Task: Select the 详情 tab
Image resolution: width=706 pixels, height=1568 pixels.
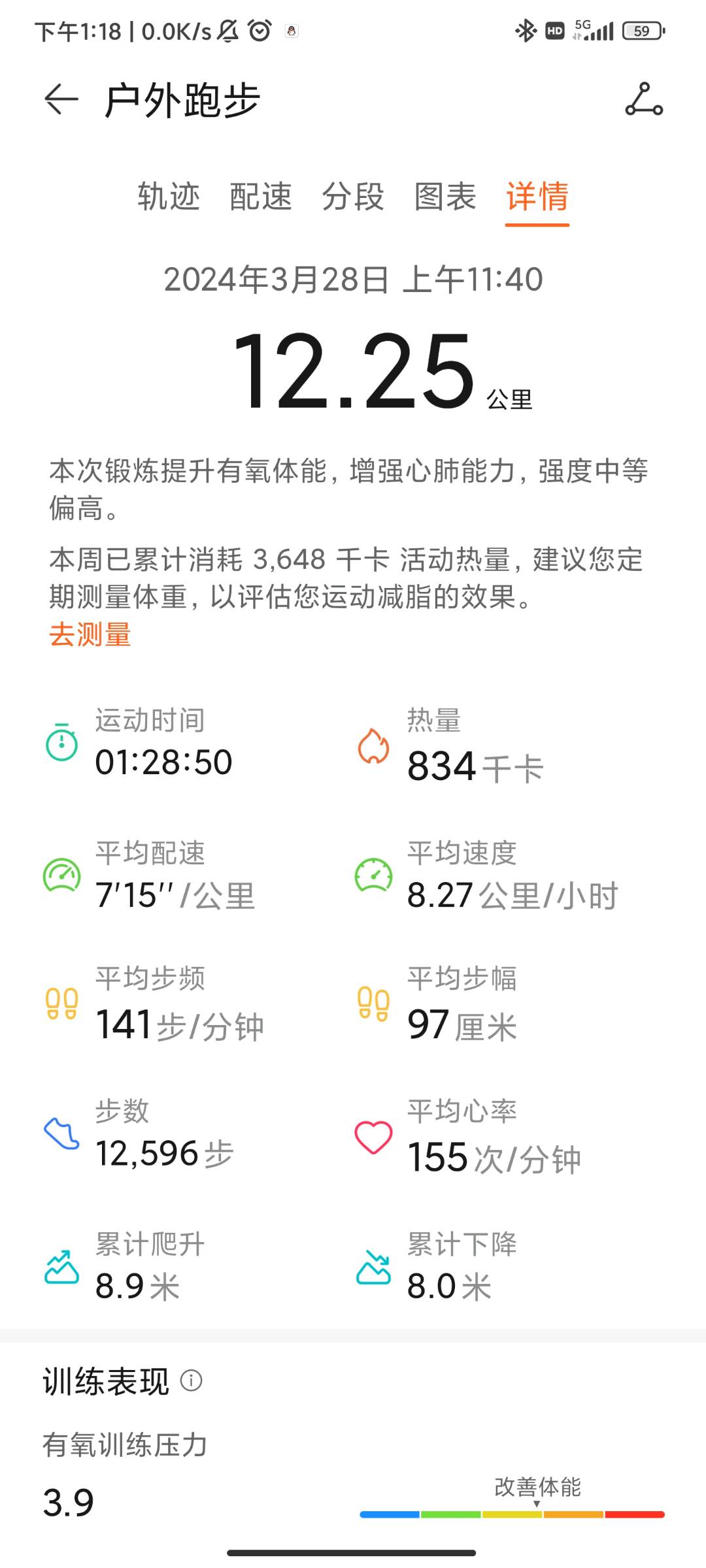Action: coord(537,196)
